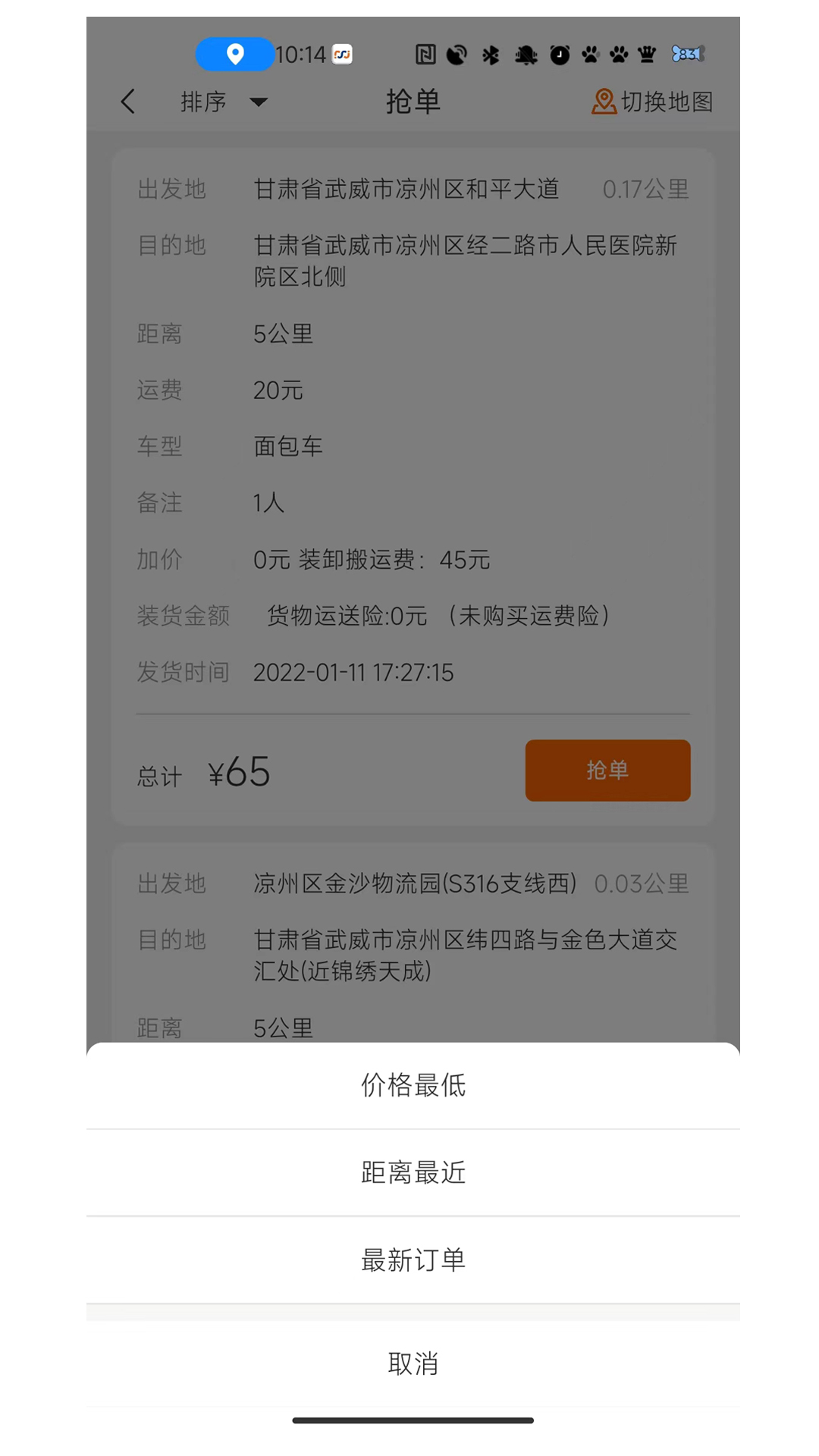Select 价格最低 sorting option
The image size is (819, 1456).
point(412,1084)
